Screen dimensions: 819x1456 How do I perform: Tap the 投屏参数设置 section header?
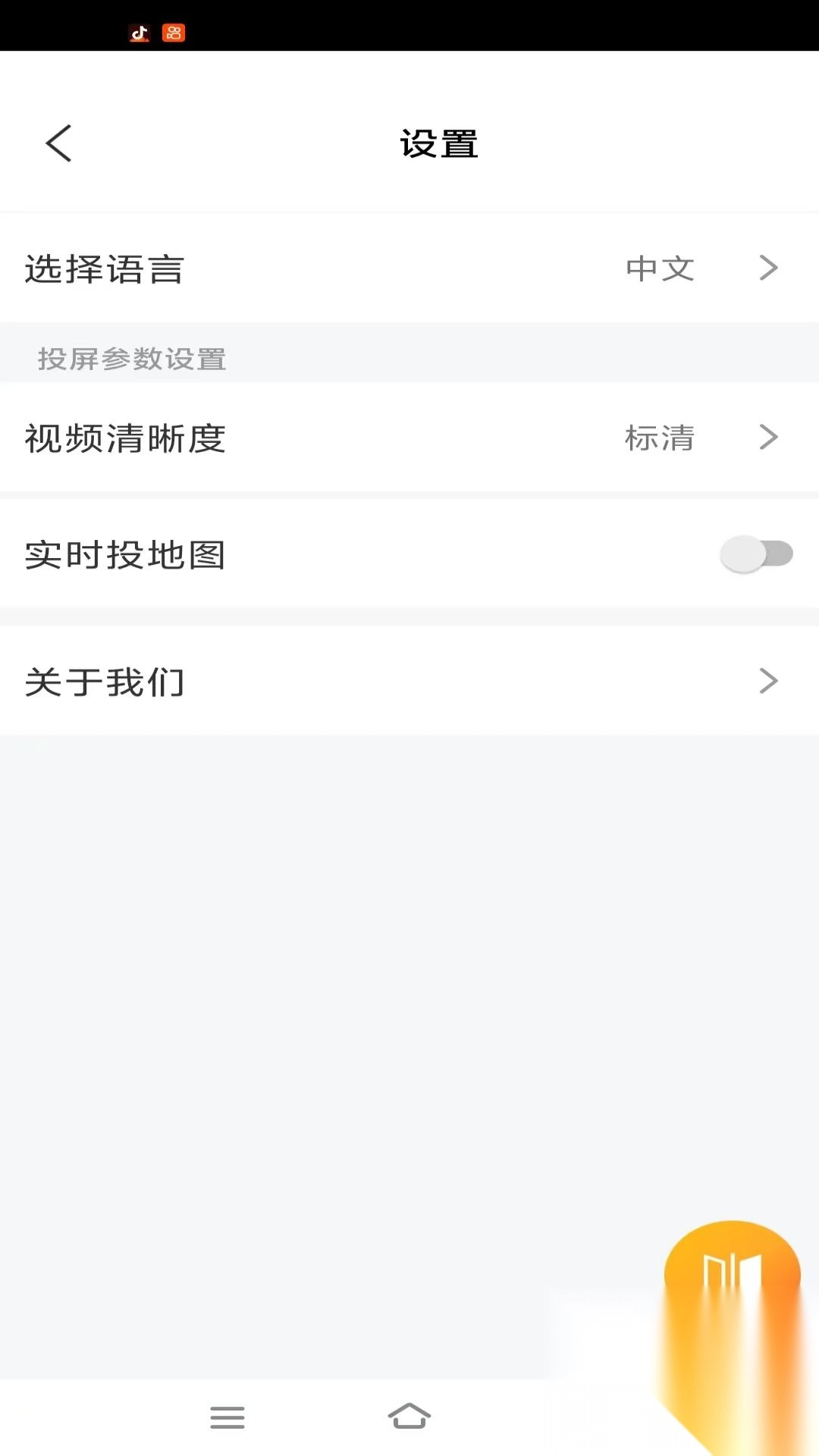coord(130,359)
